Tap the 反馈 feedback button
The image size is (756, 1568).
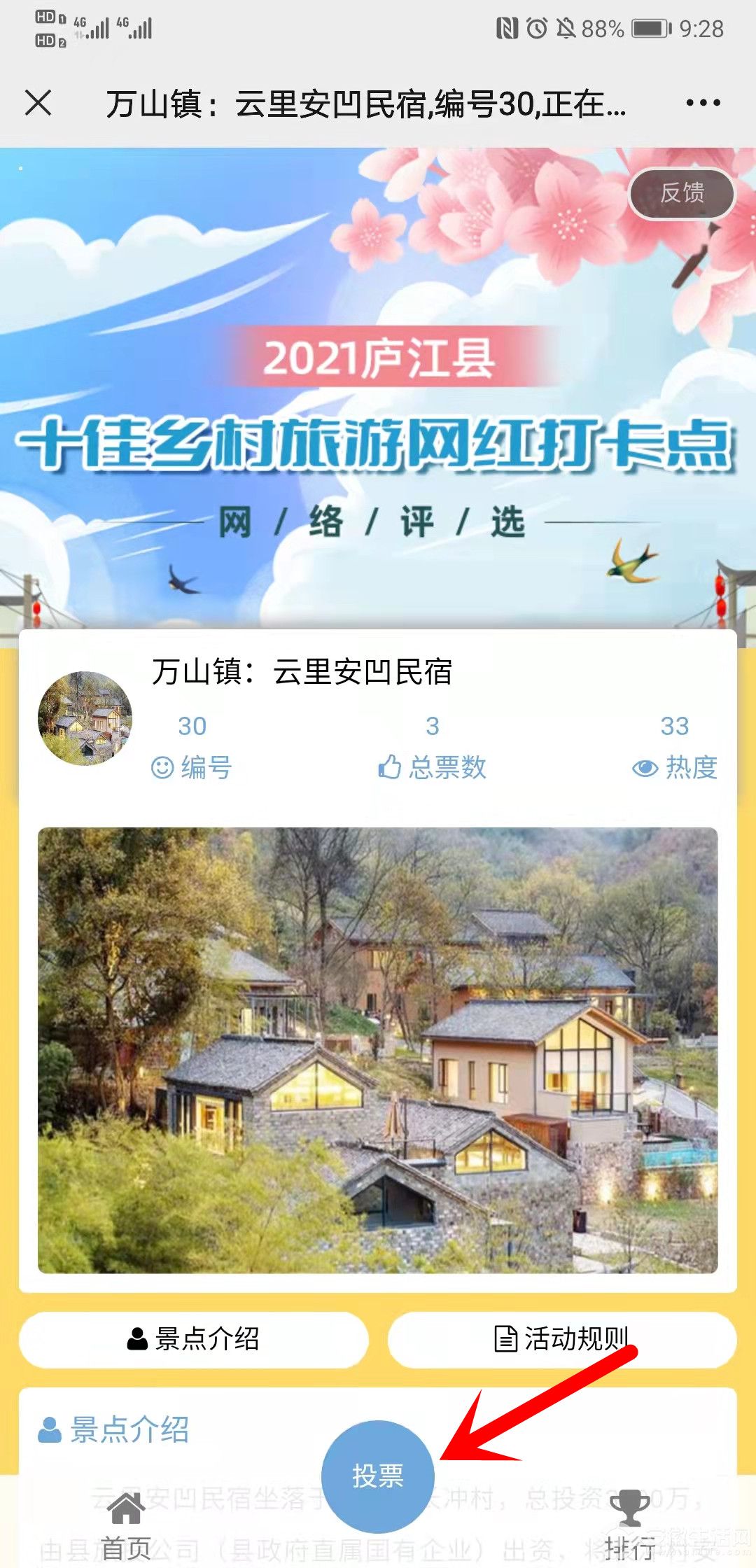(682, 193)
